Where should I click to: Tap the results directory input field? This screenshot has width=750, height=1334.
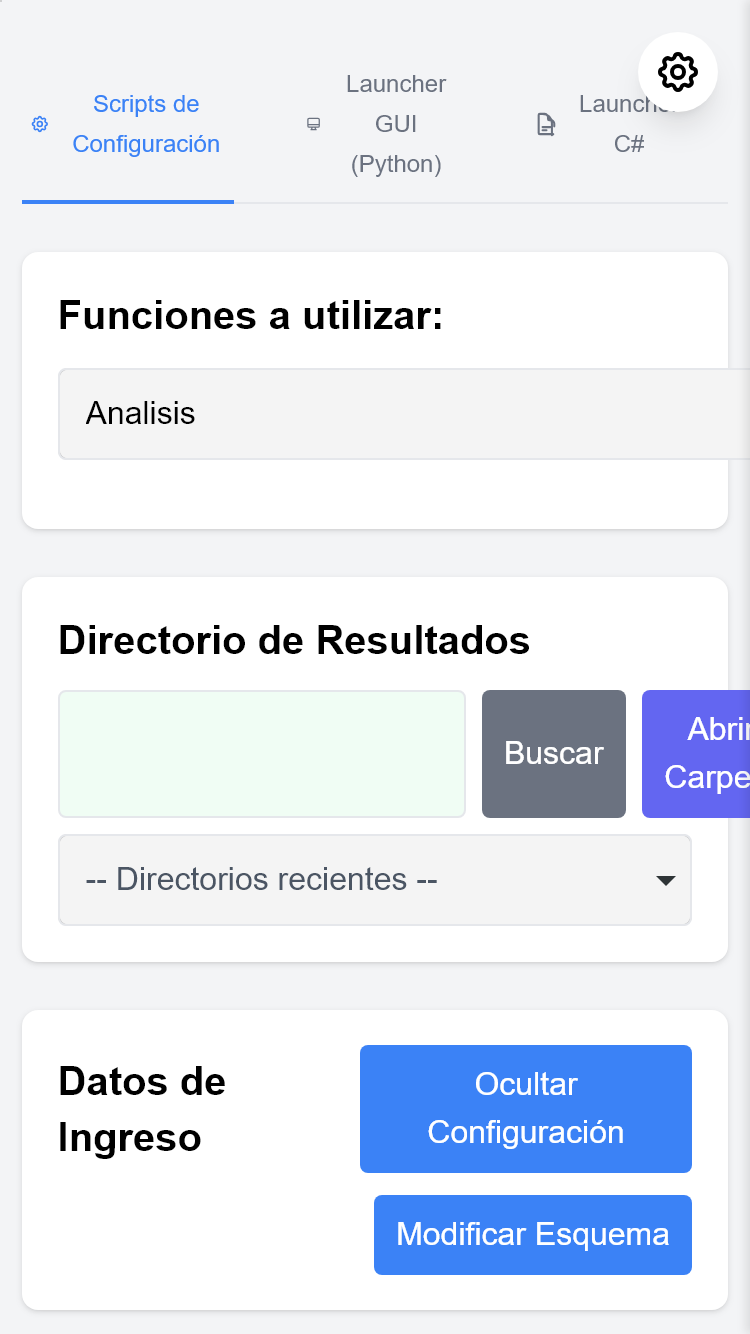point(262,754)
